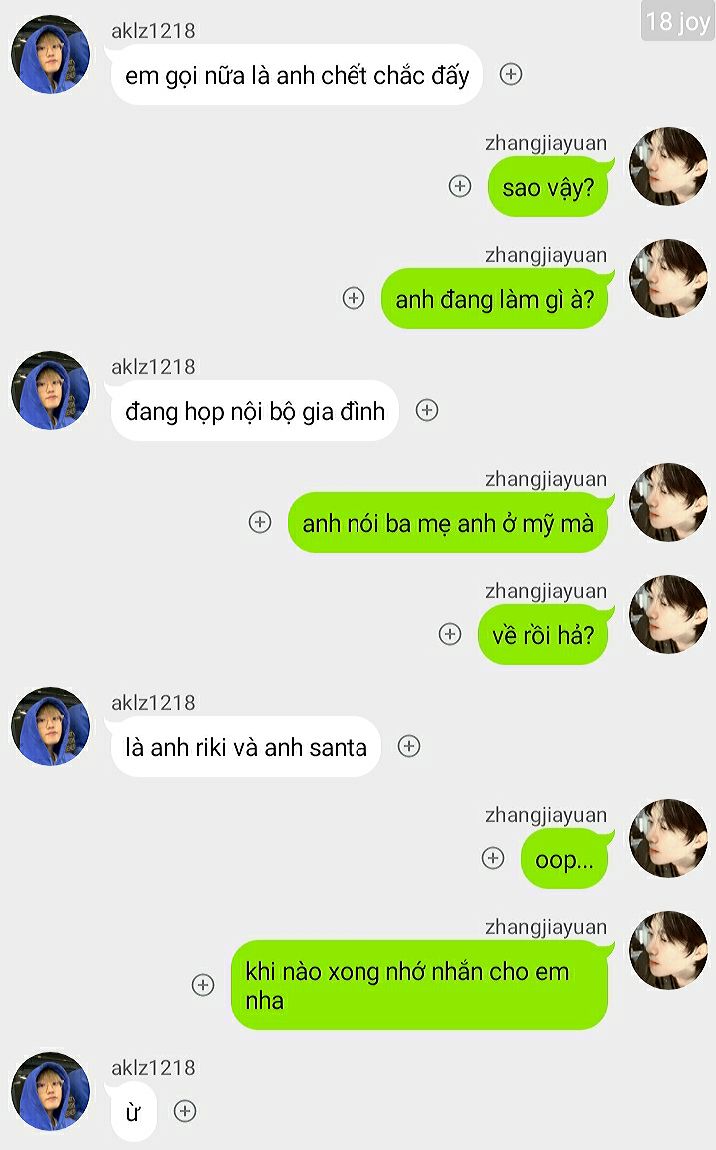716x1150 pixels.
Task: Tap plus icon next to "oop..." message
Action: tap(493, 858)
